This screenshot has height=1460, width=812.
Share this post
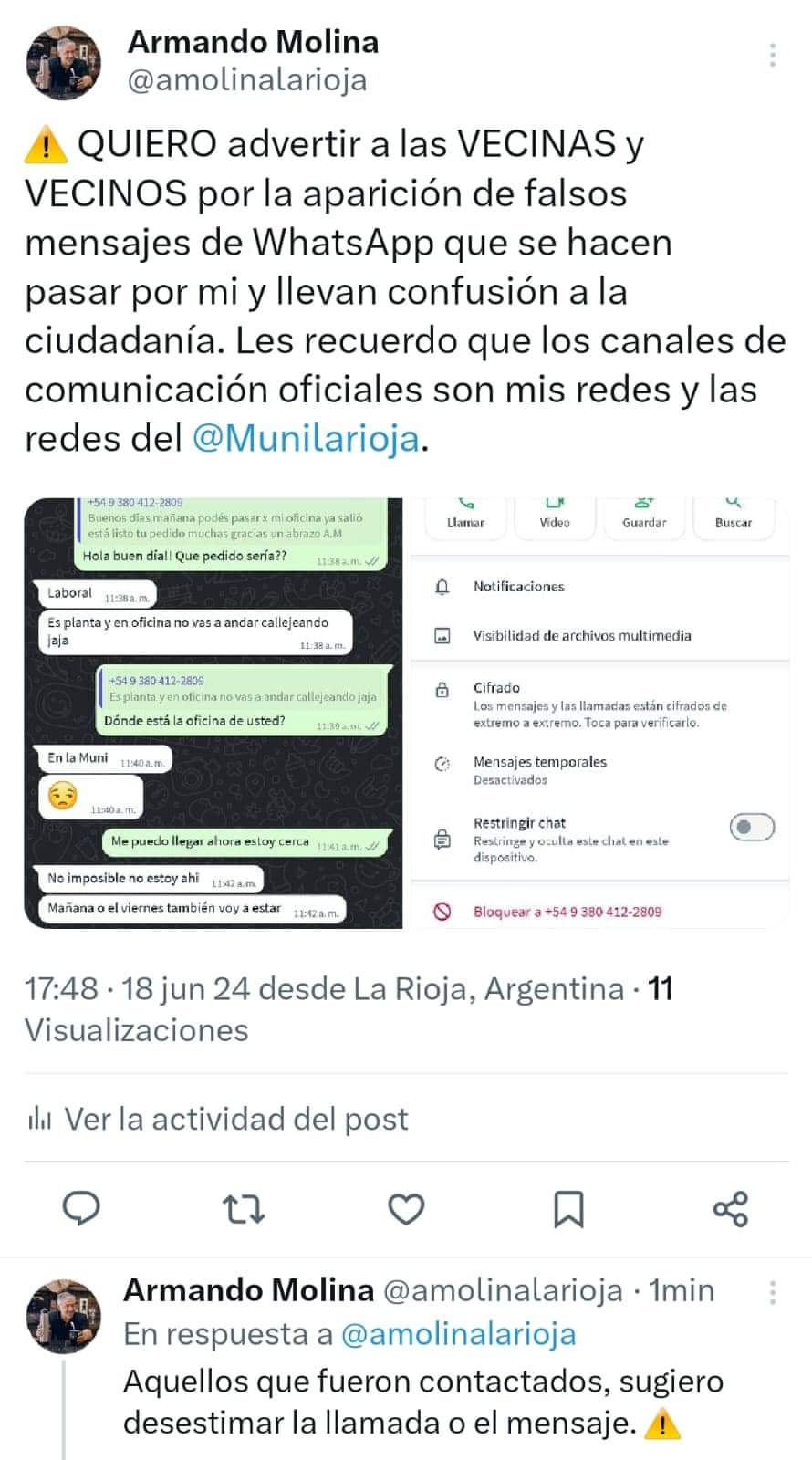click(x=730, y=1209)
